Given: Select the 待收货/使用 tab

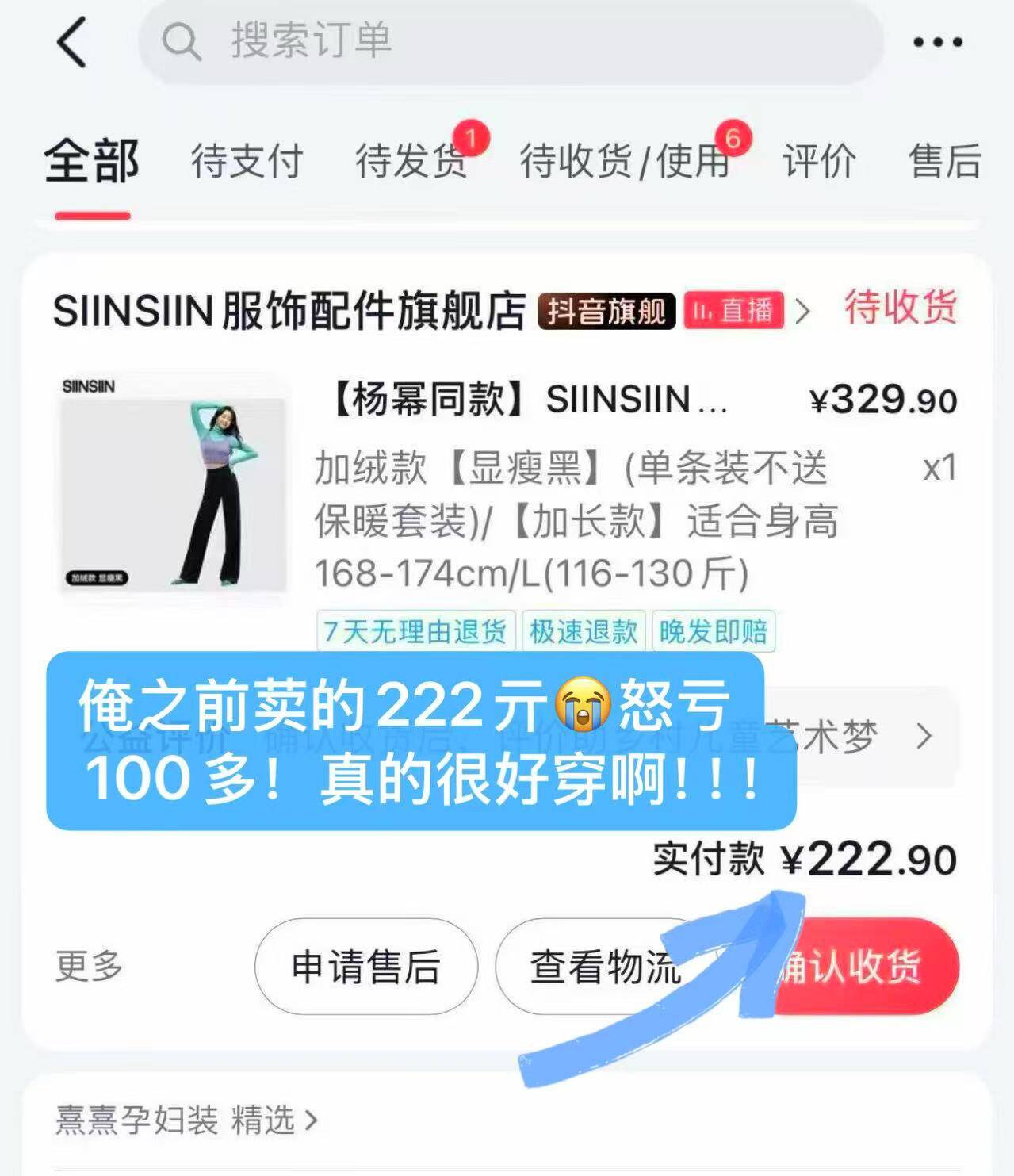Looking at the screenshot, I should tap(625, 162).
